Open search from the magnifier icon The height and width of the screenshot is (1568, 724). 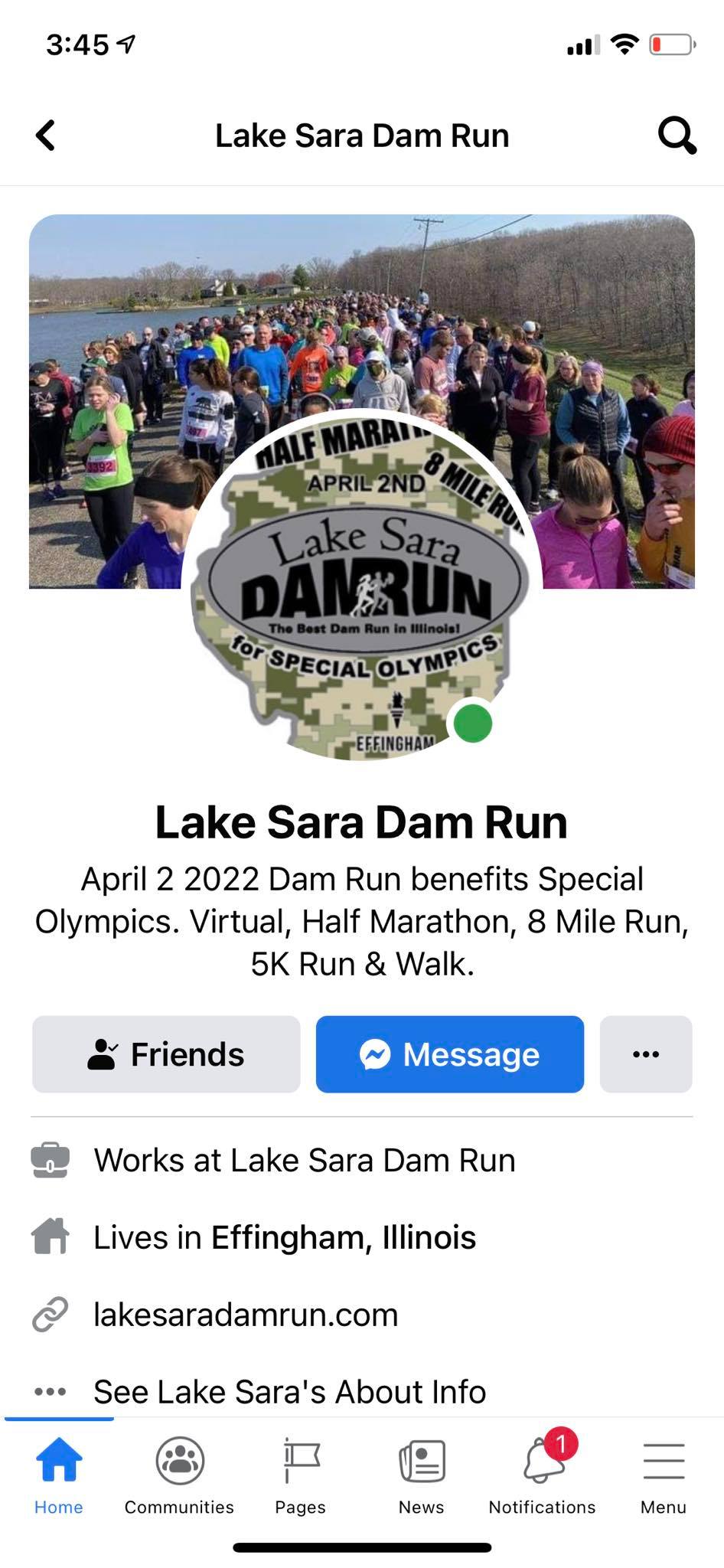(x=677, y=136)
